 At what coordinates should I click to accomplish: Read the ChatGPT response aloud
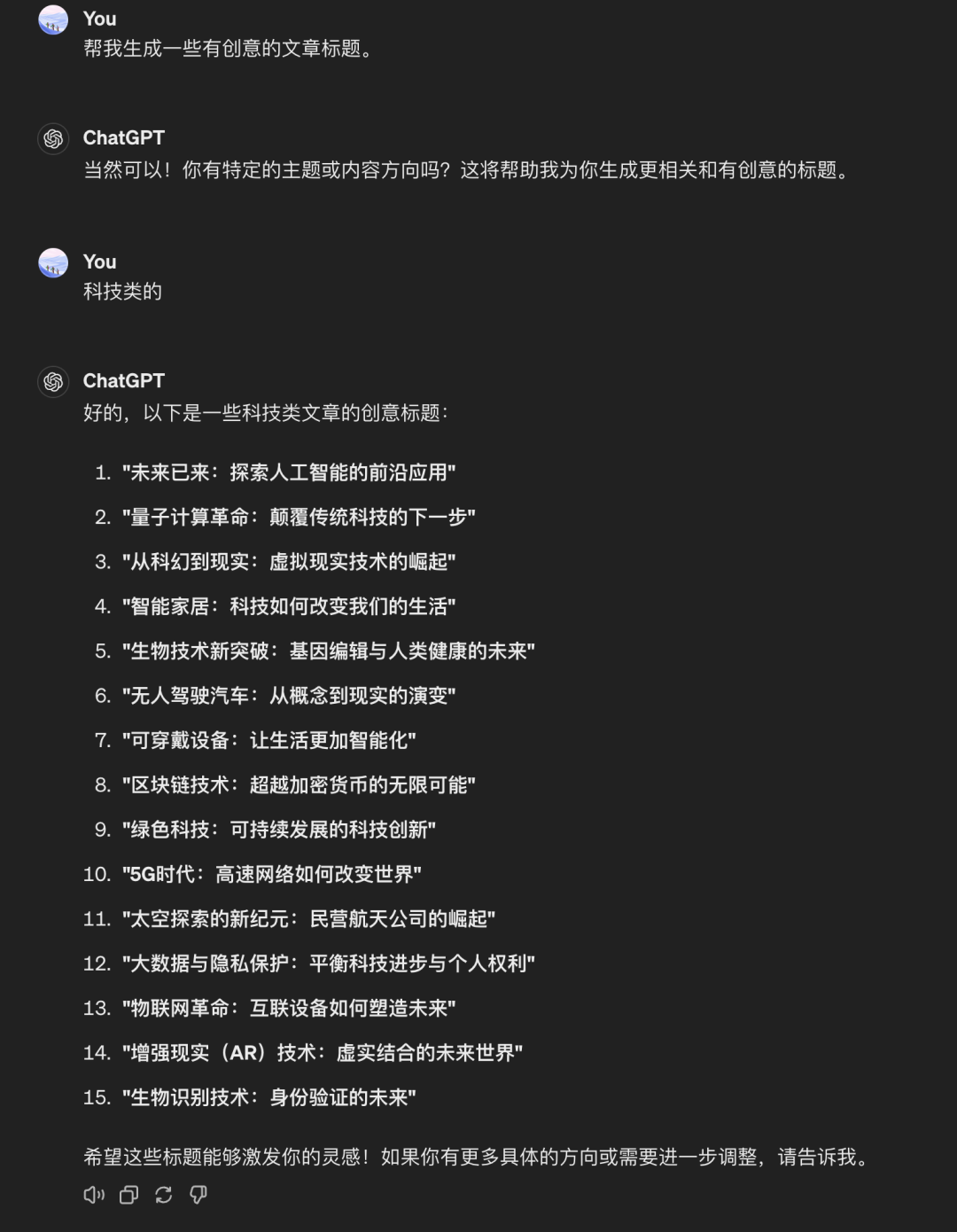pos(93,1196)
